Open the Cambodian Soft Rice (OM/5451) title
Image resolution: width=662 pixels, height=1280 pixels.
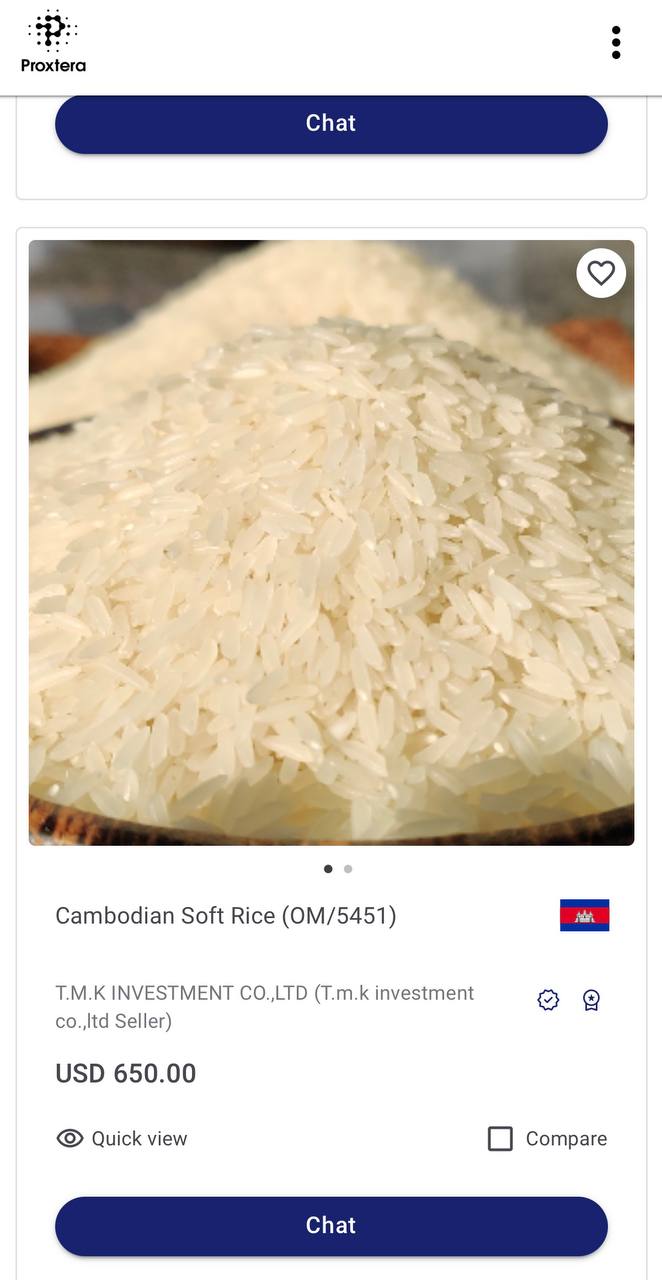click(x=226, y=915)
